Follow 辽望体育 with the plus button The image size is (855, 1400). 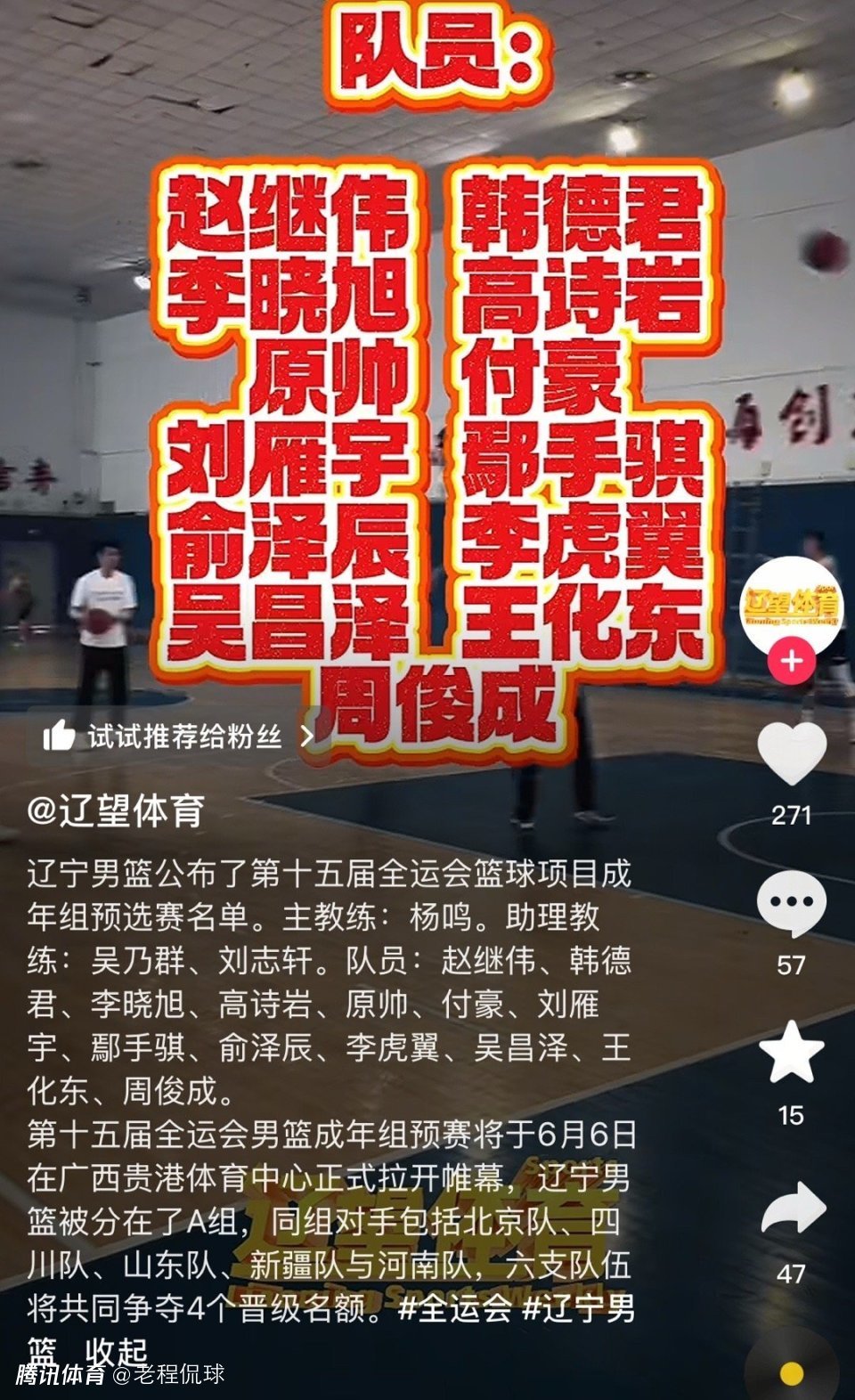[791, 662]
